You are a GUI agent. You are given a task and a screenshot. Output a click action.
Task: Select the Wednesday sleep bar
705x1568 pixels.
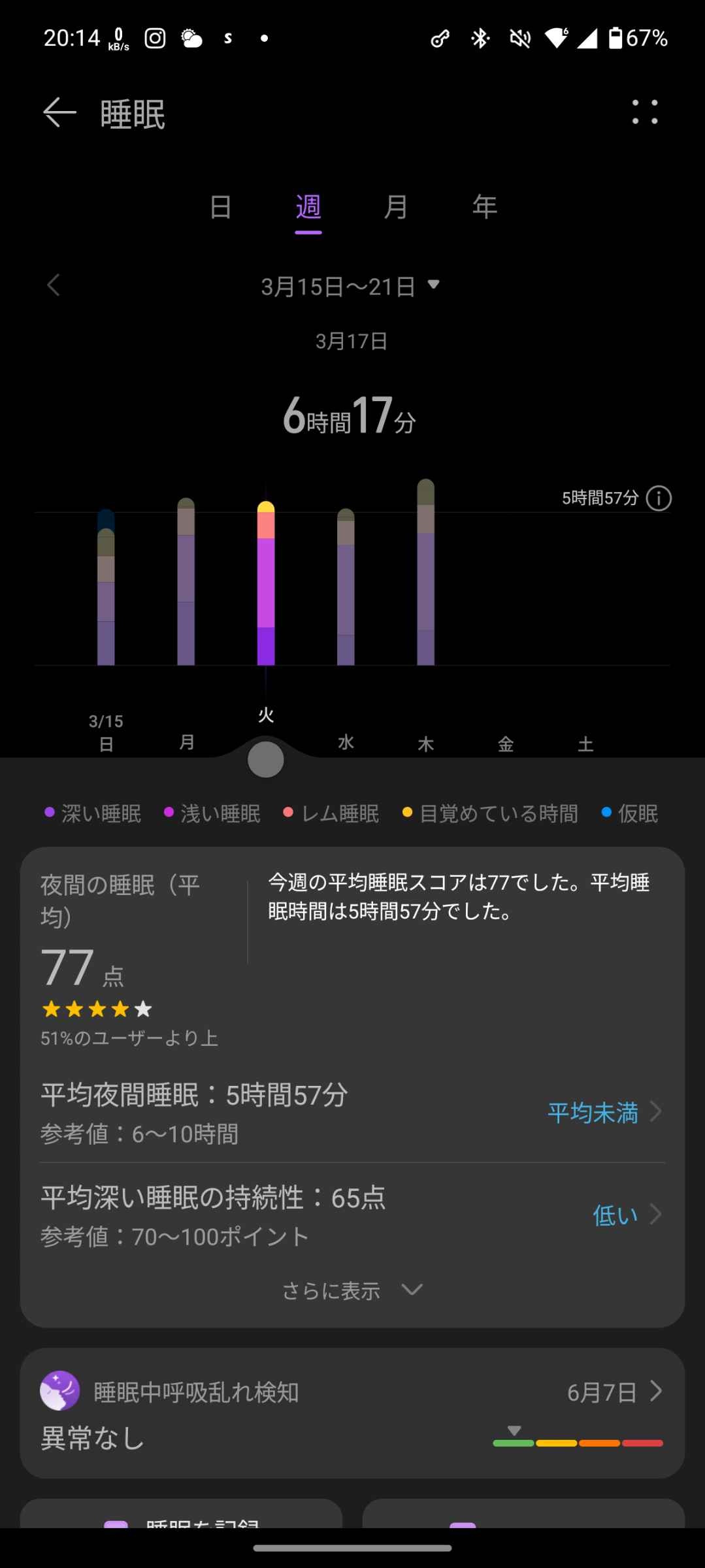coord(346,588)
